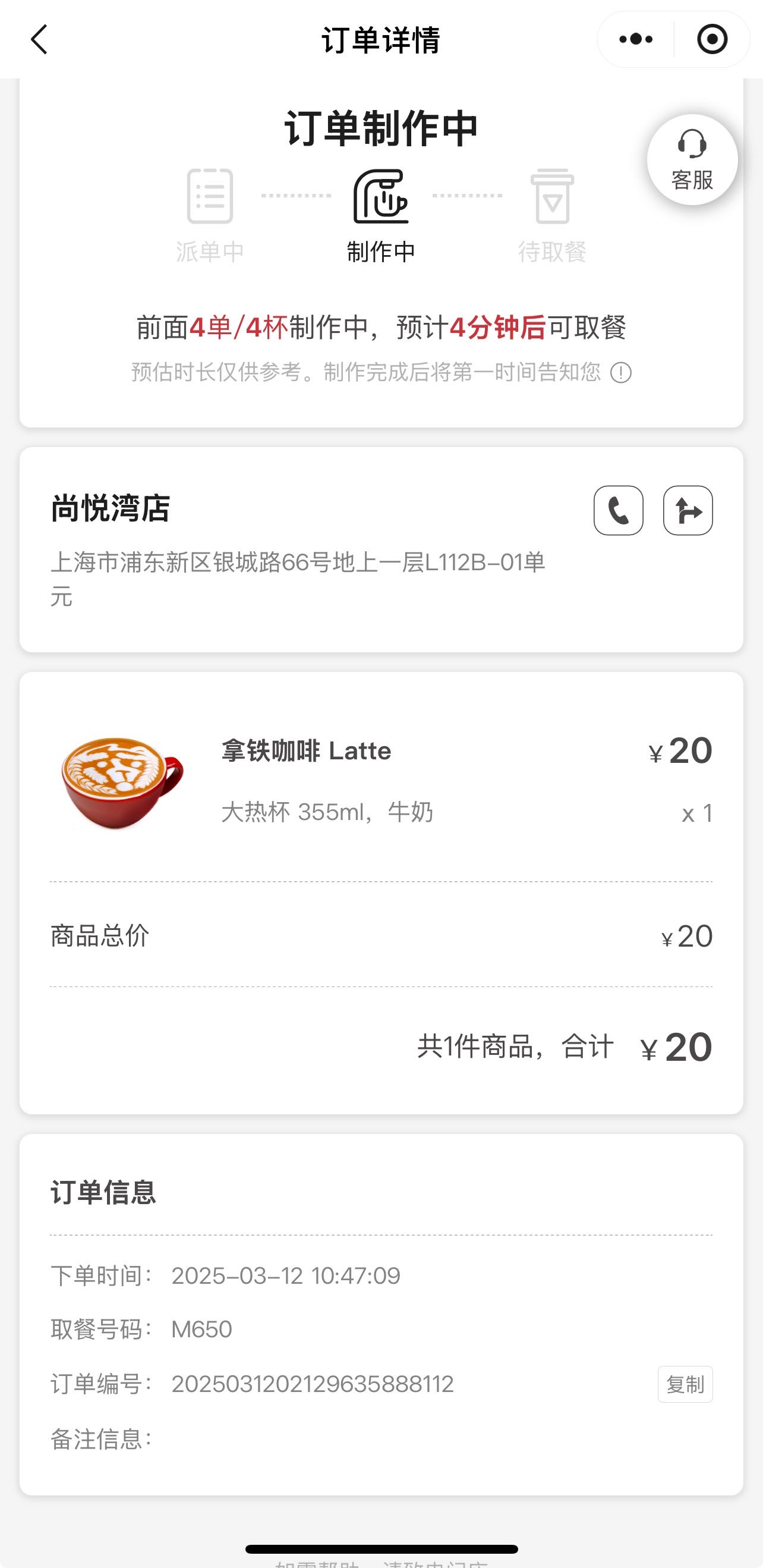Navigate to the 尚悦湾店 location
The height and width of the screenshot is (1568, 763).
[688, 510]
